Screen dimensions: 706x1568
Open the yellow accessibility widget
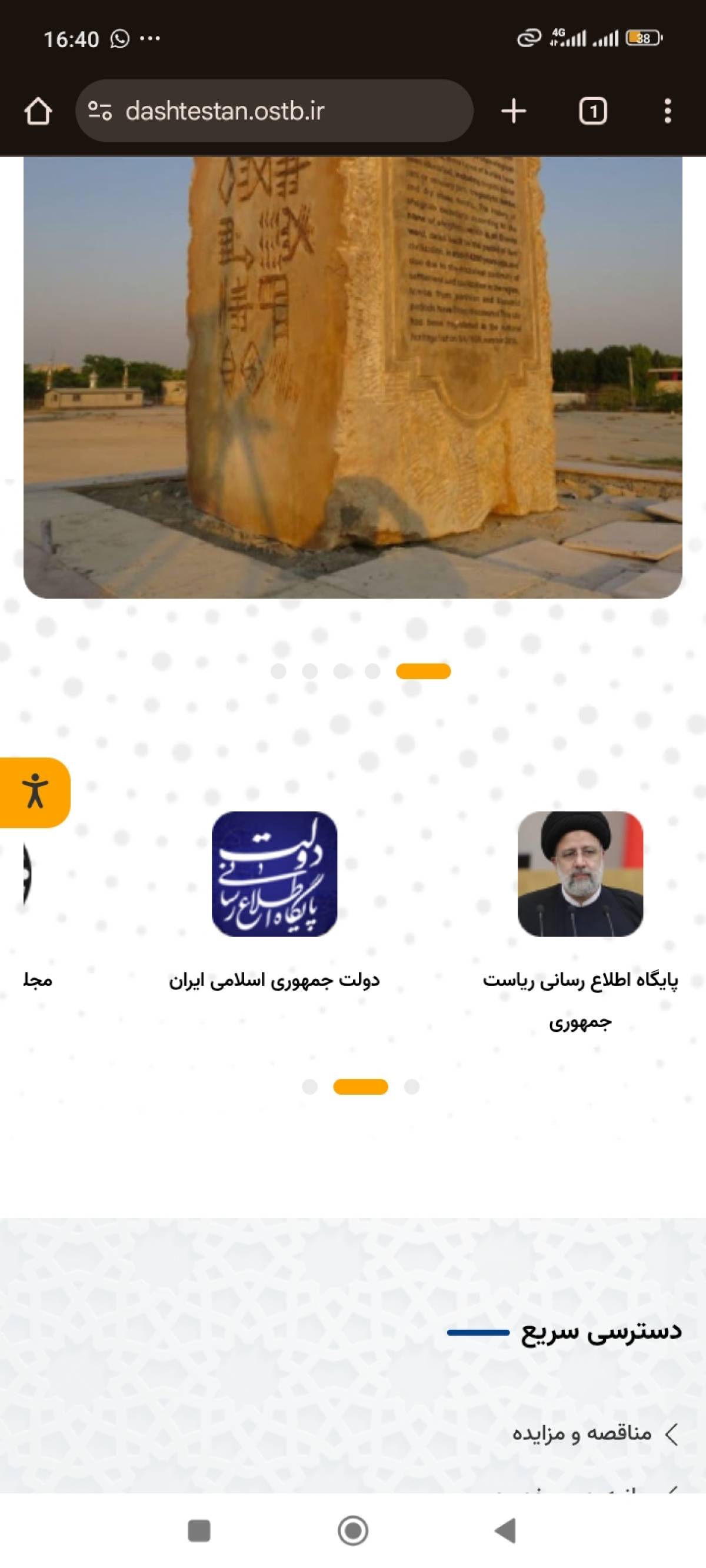(x=35, y=792)
